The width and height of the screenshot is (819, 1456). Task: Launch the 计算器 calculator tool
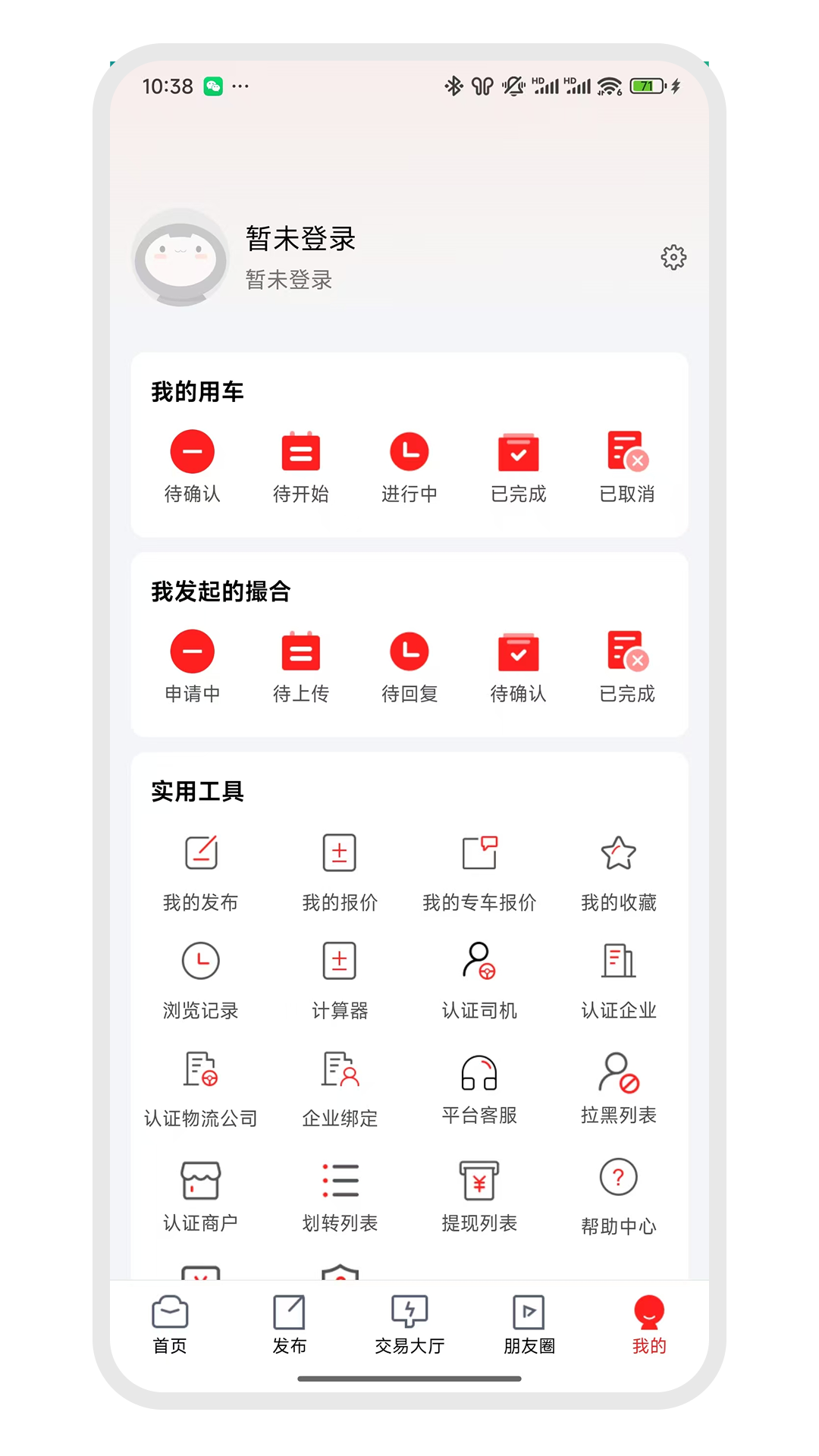tap(339, 980)
